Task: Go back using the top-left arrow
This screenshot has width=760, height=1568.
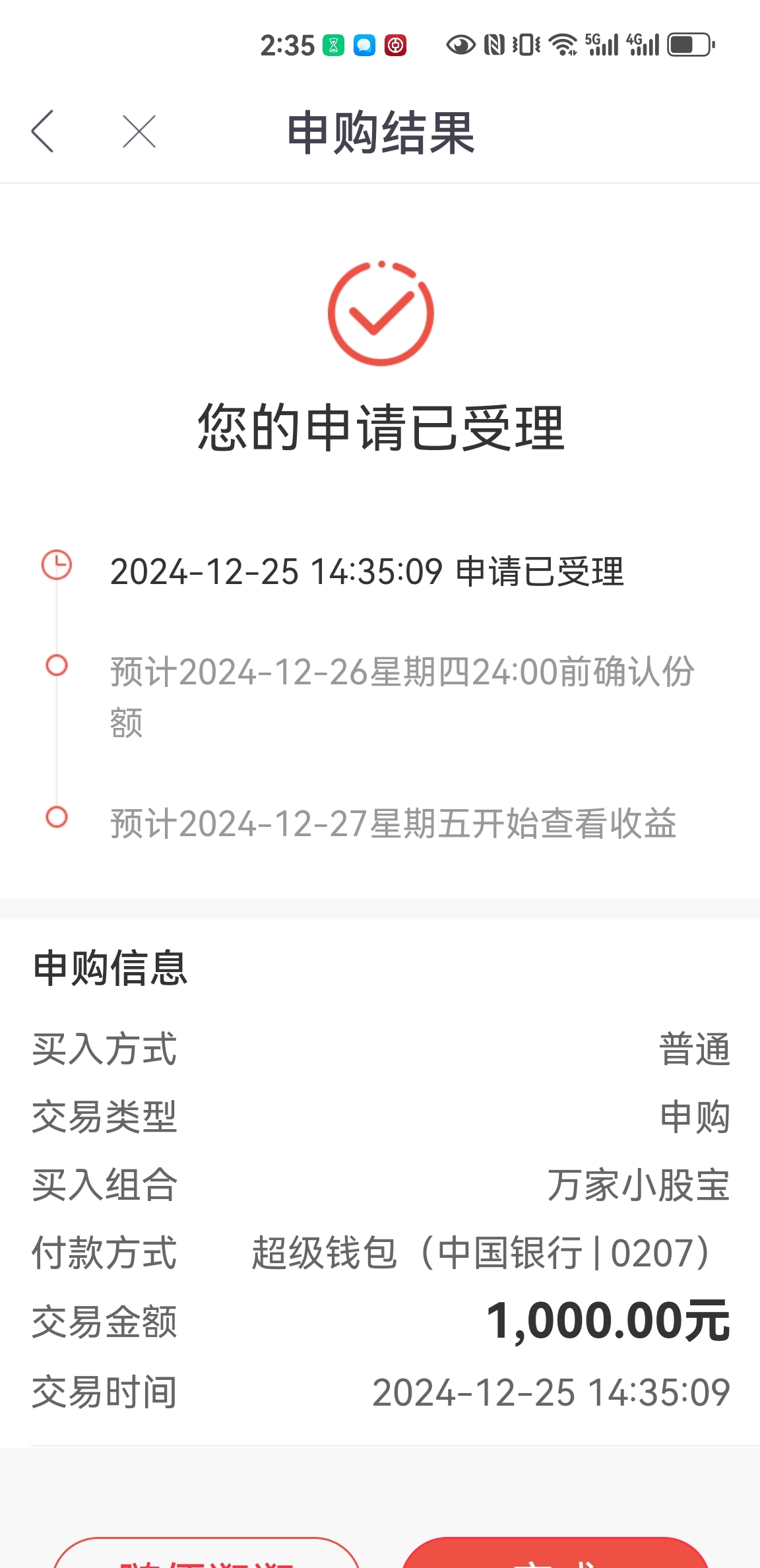Action: coord(42,131)
